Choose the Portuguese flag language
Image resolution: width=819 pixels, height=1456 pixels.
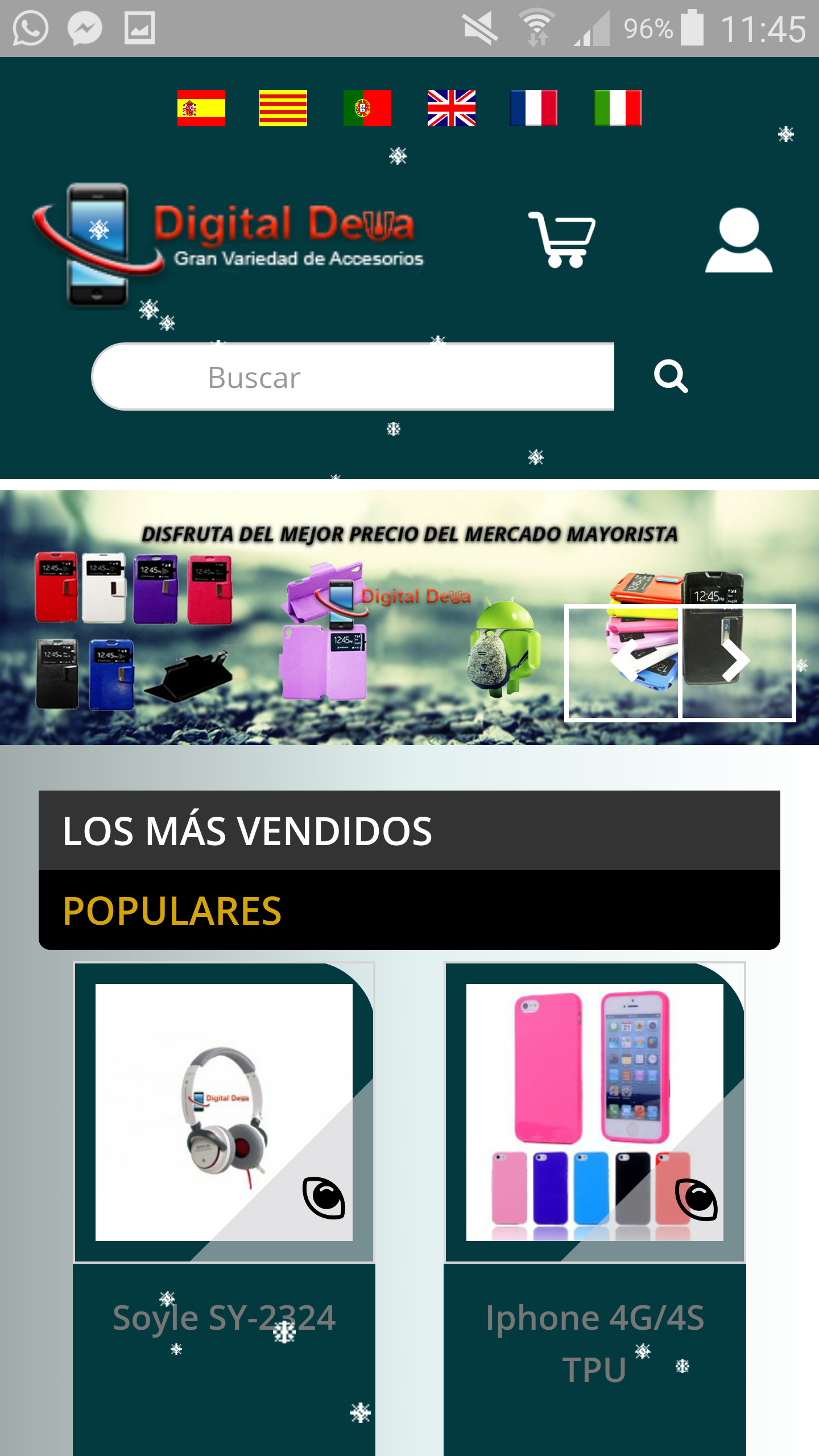tap(367, 107)
